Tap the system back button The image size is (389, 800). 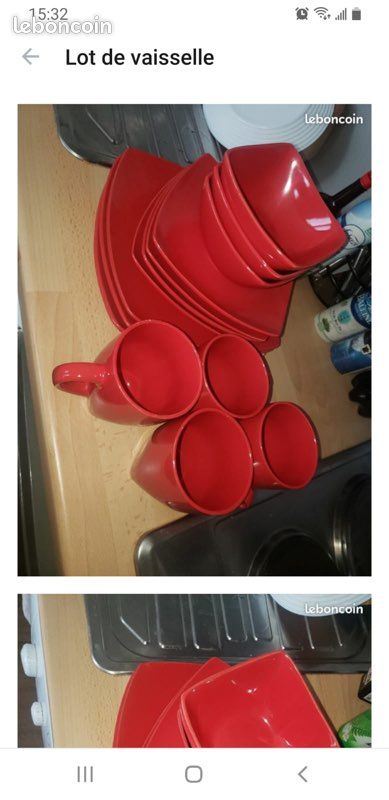(x=303, y=774)
